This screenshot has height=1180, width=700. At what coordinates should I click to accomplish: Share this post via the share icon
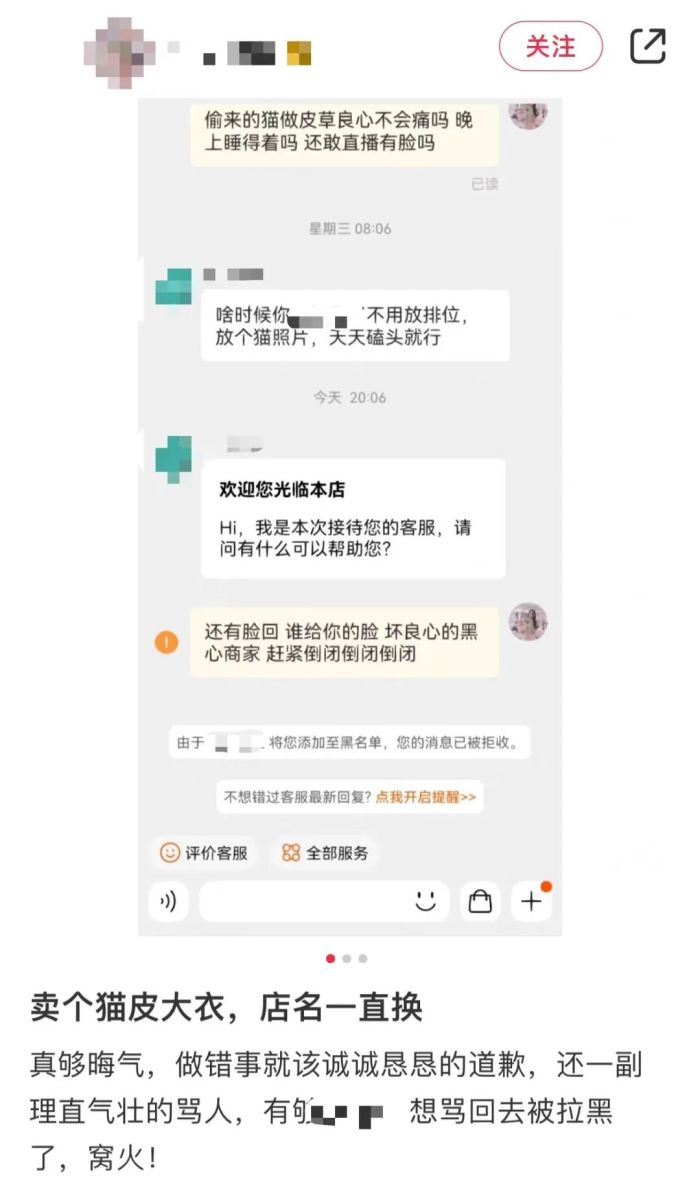click(647, 46)
